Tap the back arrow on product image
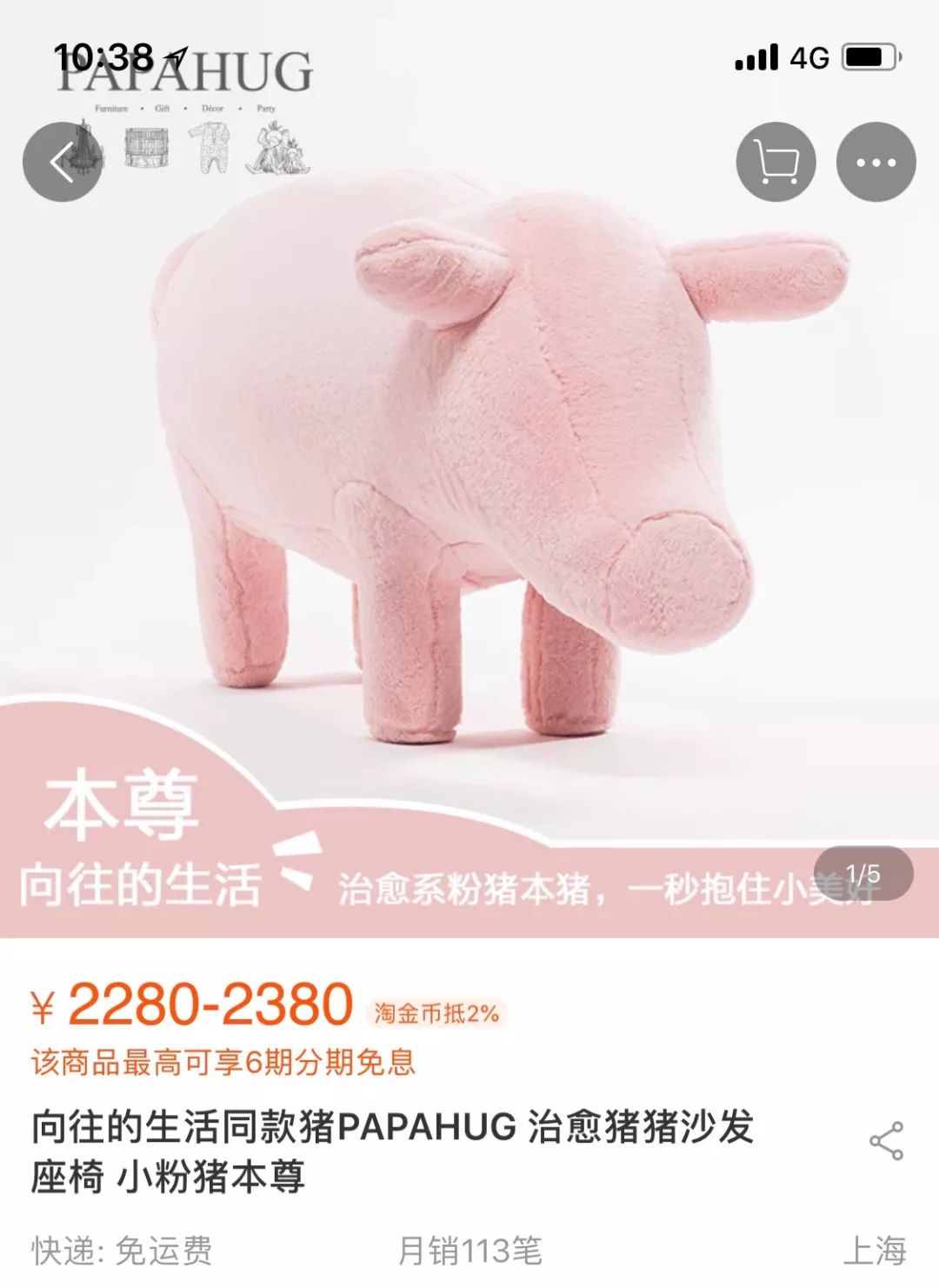Screen dimensions: 939x1288 (63, 162)
